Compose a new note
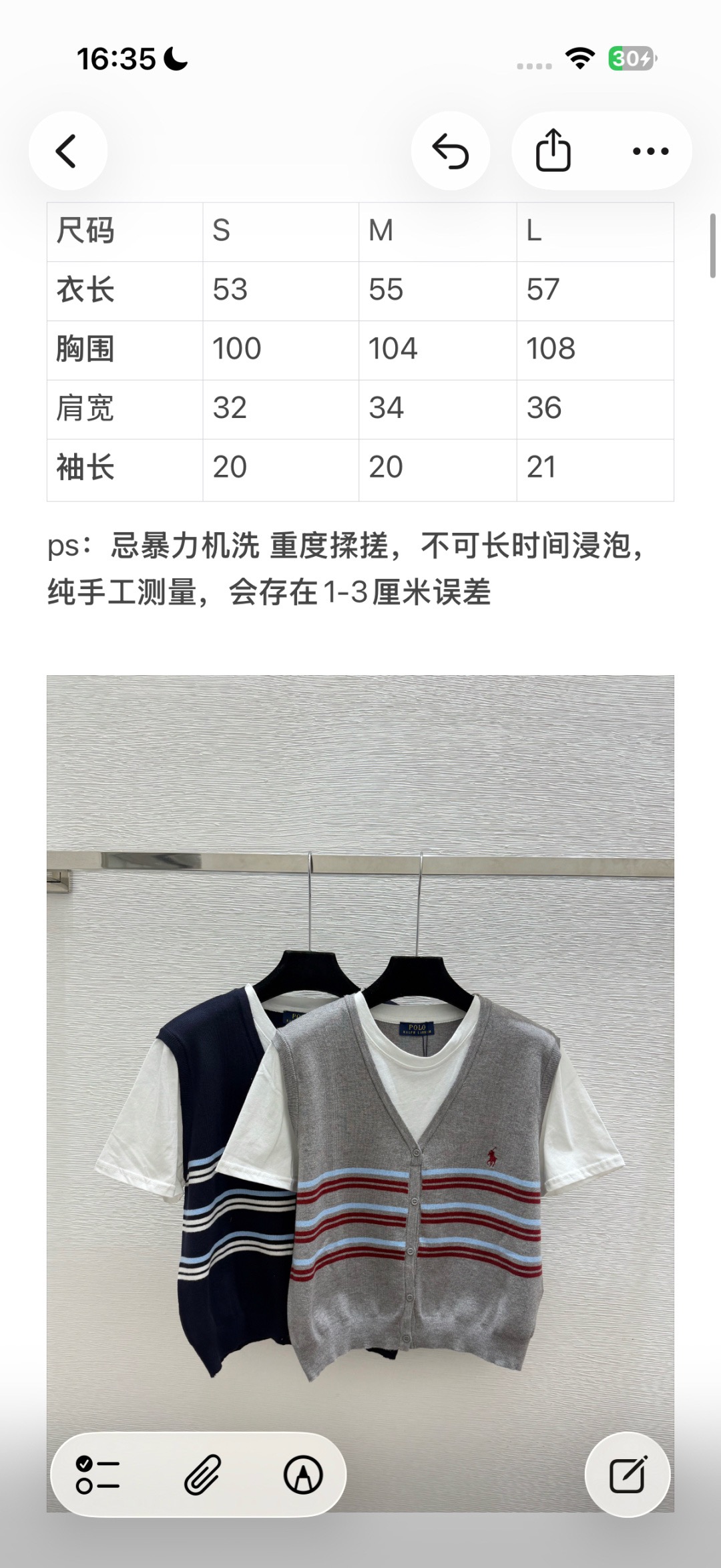The width and height of the screenshot is (721, 1568). [x=628, y=1475]
